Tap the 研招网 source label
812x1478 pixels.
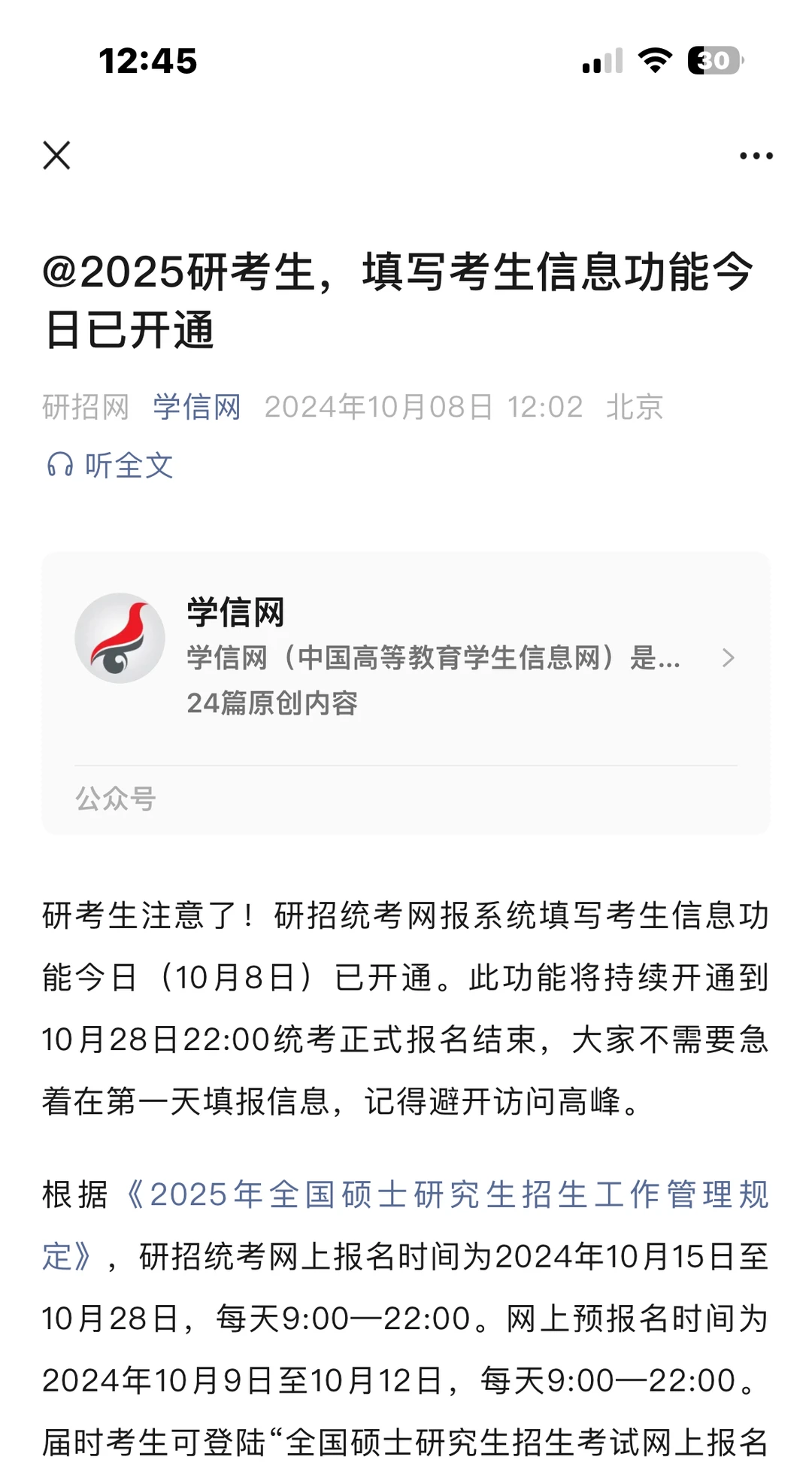click(85, 407)
